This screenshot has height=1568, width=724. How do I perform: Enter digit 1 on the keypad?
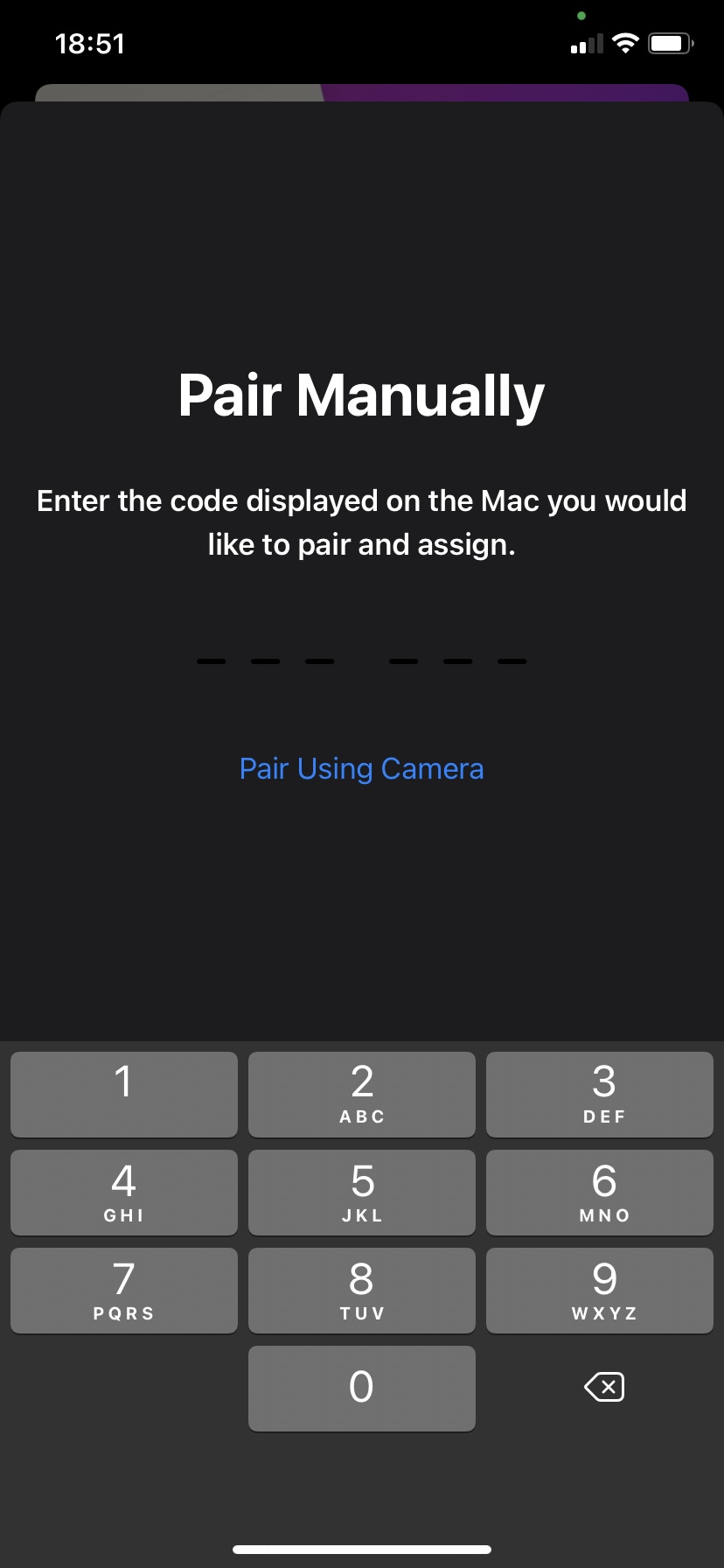pos(124,1094)
